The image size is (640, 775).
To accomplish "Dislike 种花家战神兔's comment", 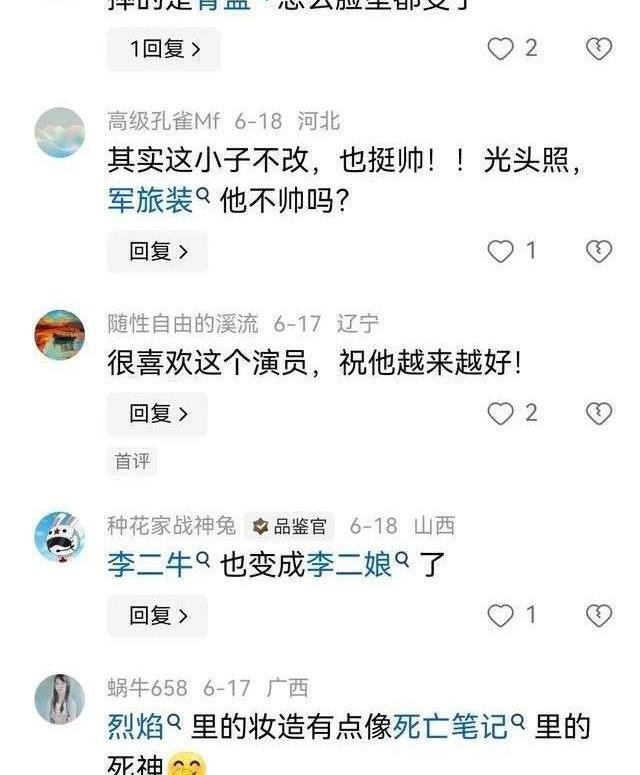I will pyautogui.click(x=598, y=616).
